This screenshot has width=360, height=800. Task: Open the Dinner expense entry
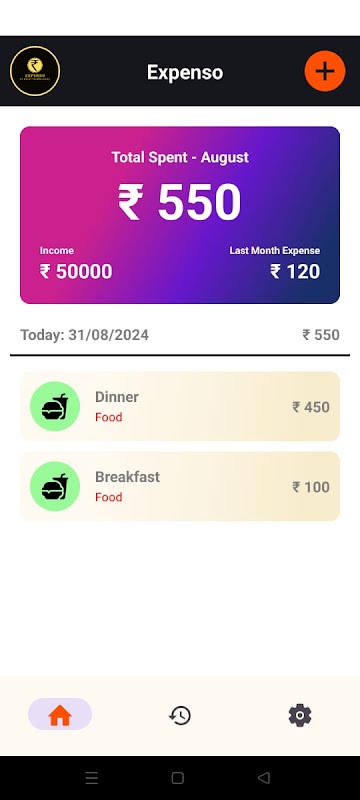point(179,406)
